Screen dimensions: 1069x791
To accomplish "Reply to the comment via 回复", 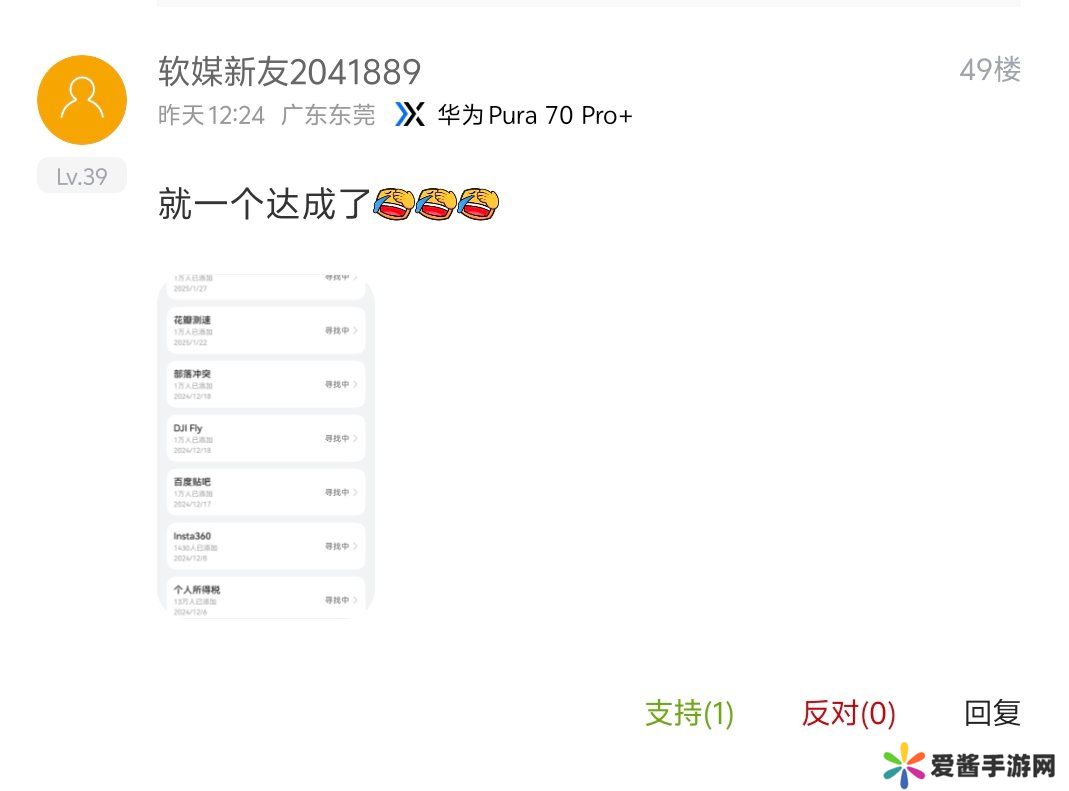I will click(x=991, y=713).
